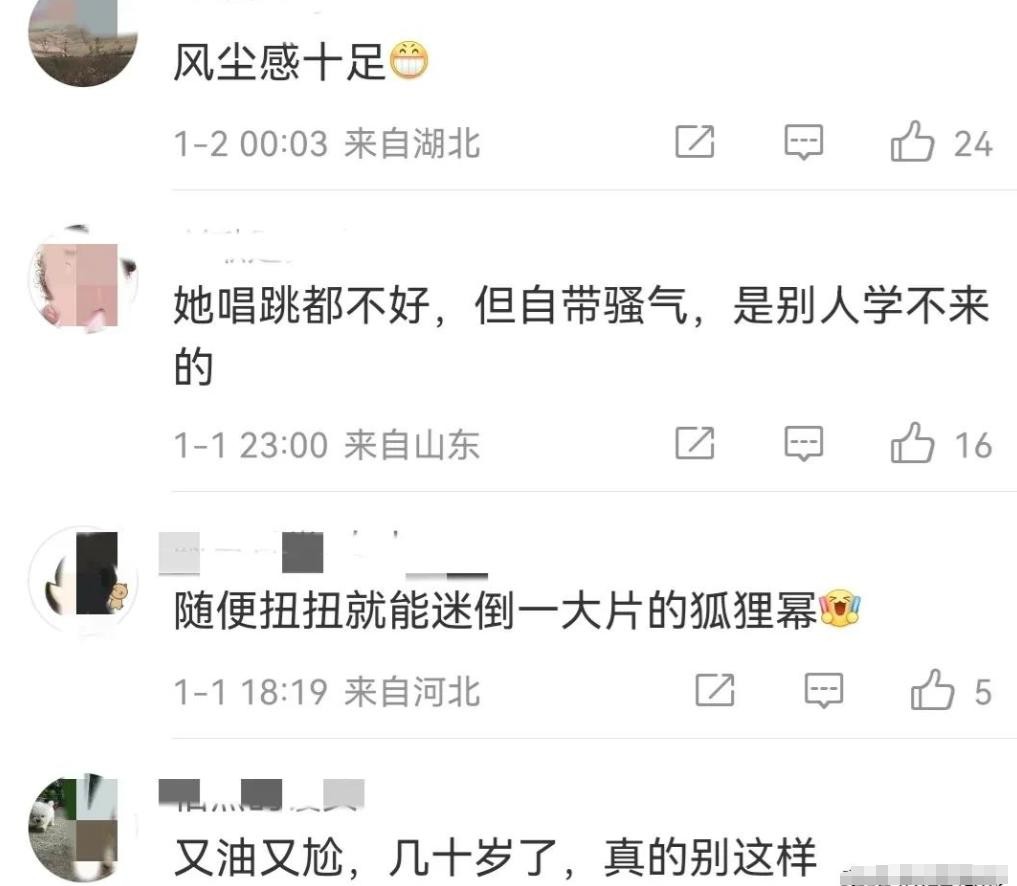
Task: Repost the comment posted at 1-1 23:00
Action: [695, 444]
